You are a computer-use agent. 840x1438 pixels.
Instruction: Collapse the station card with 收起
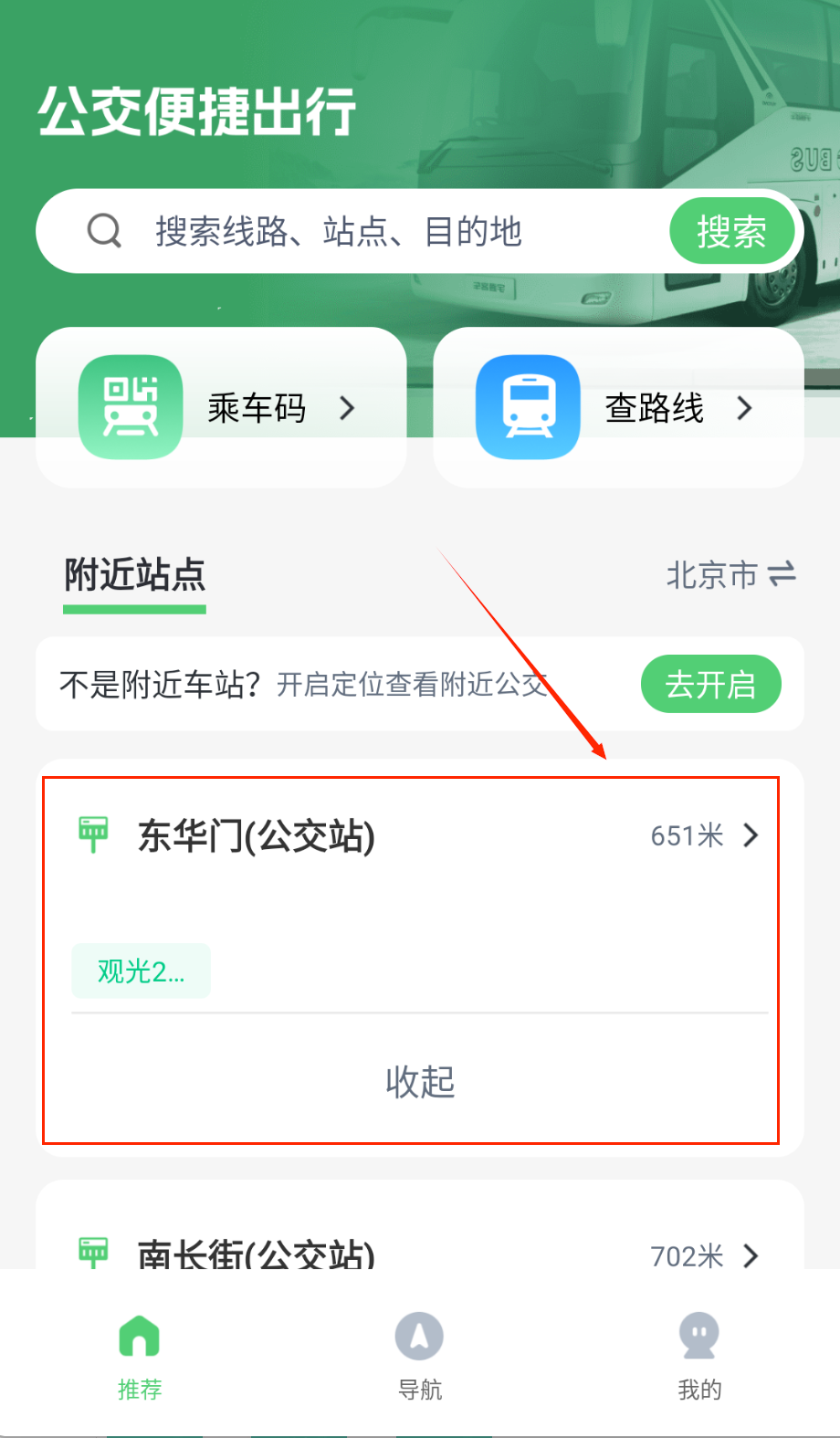(420, 1082)
